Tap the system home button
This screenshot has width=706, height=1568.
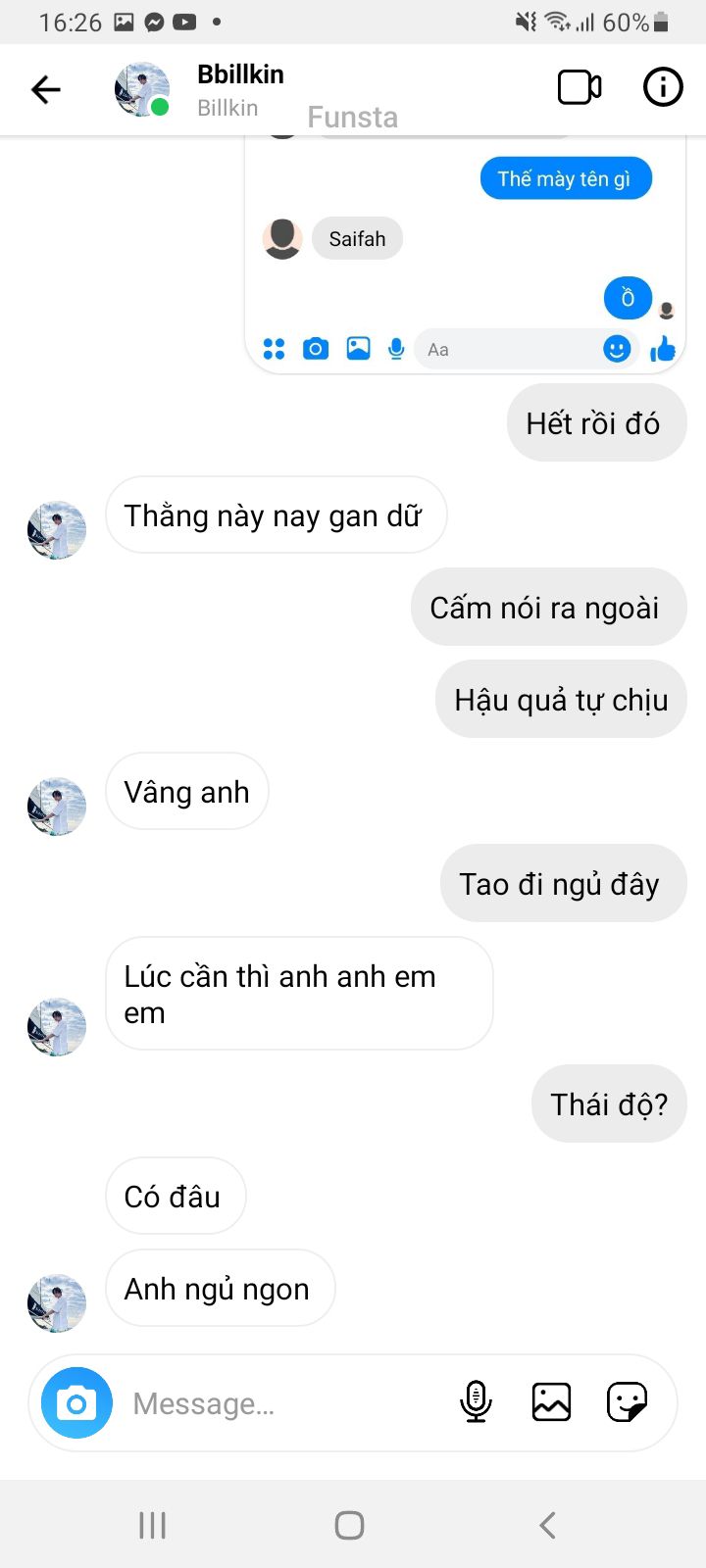[349, 1525]
